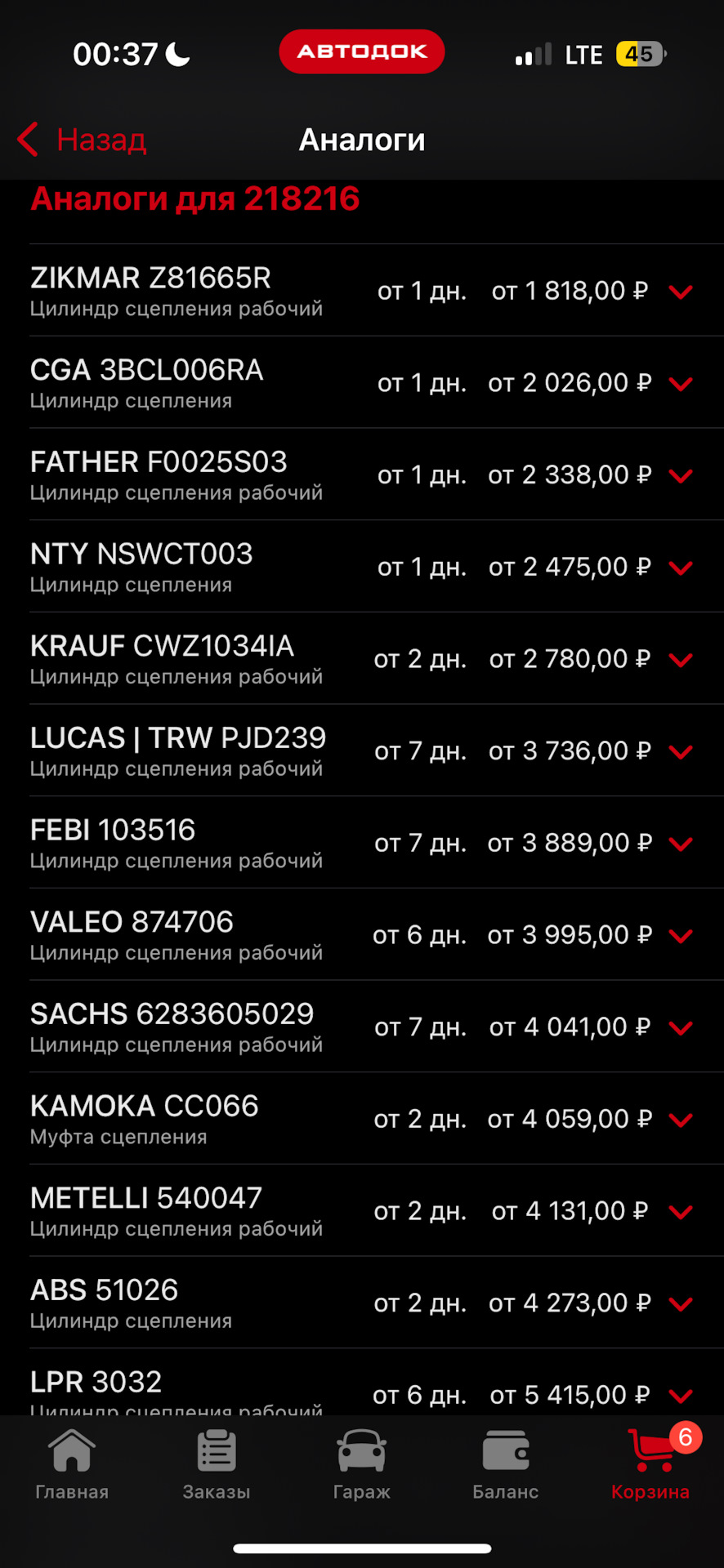The image size is (724, 1568).
Task: Expand the METELLI 540047 offers
Action: click(681, 1211)
